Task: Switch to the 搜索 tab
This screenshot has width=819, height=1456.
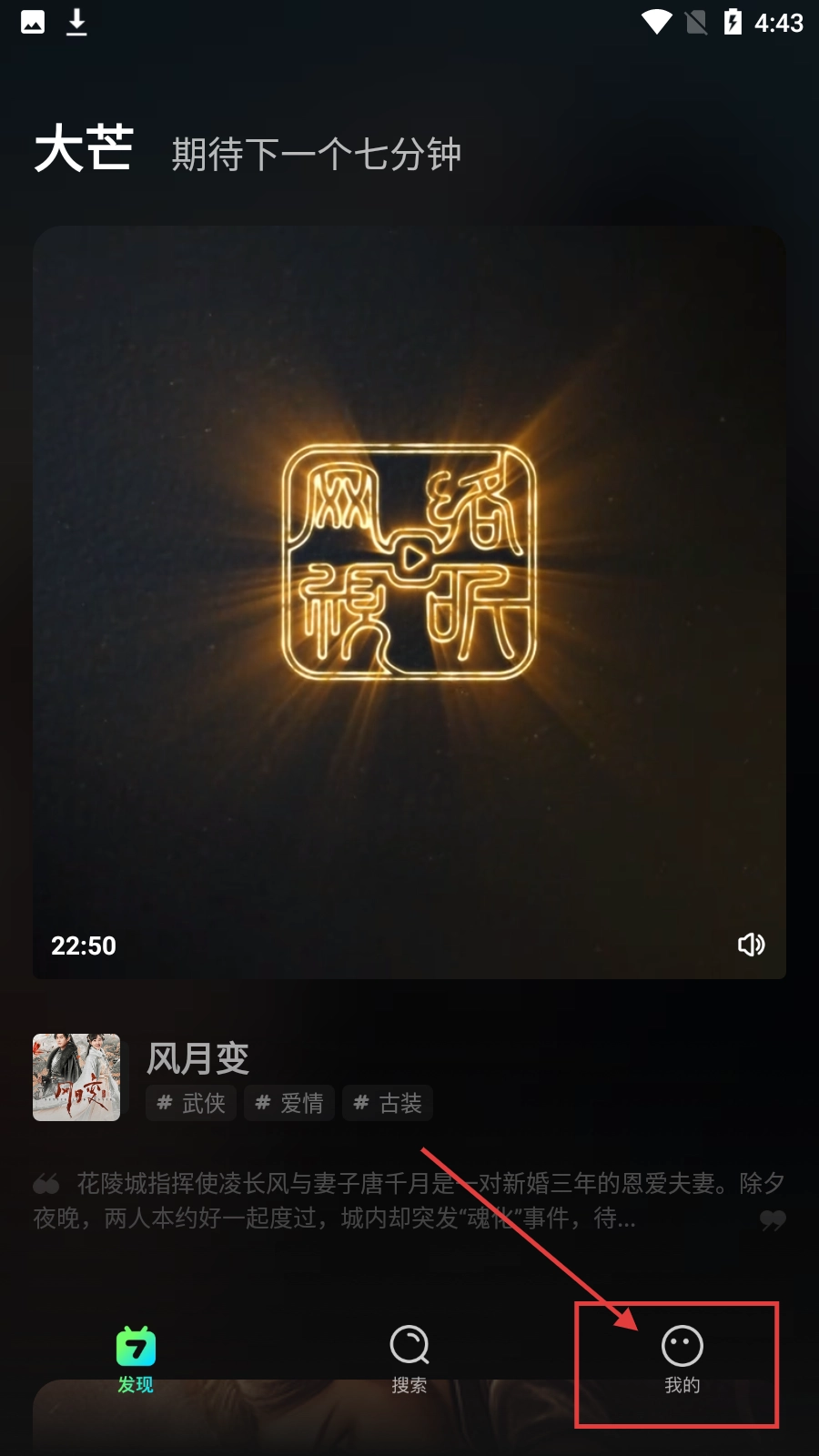Action: click(x=409, y=1360)
